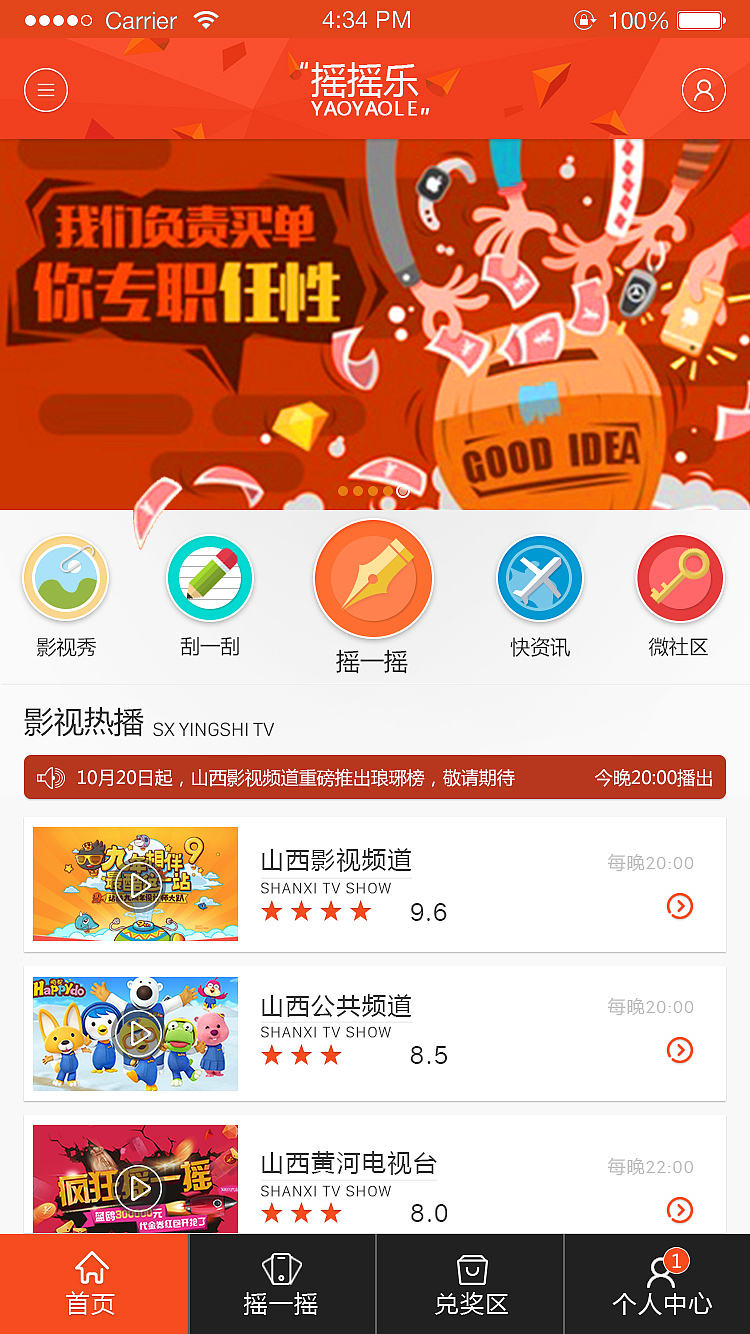Screen dimensions: 750x1334
Task: Tap the arrow for 山西影视频道
Action: (x=680, y=906)
